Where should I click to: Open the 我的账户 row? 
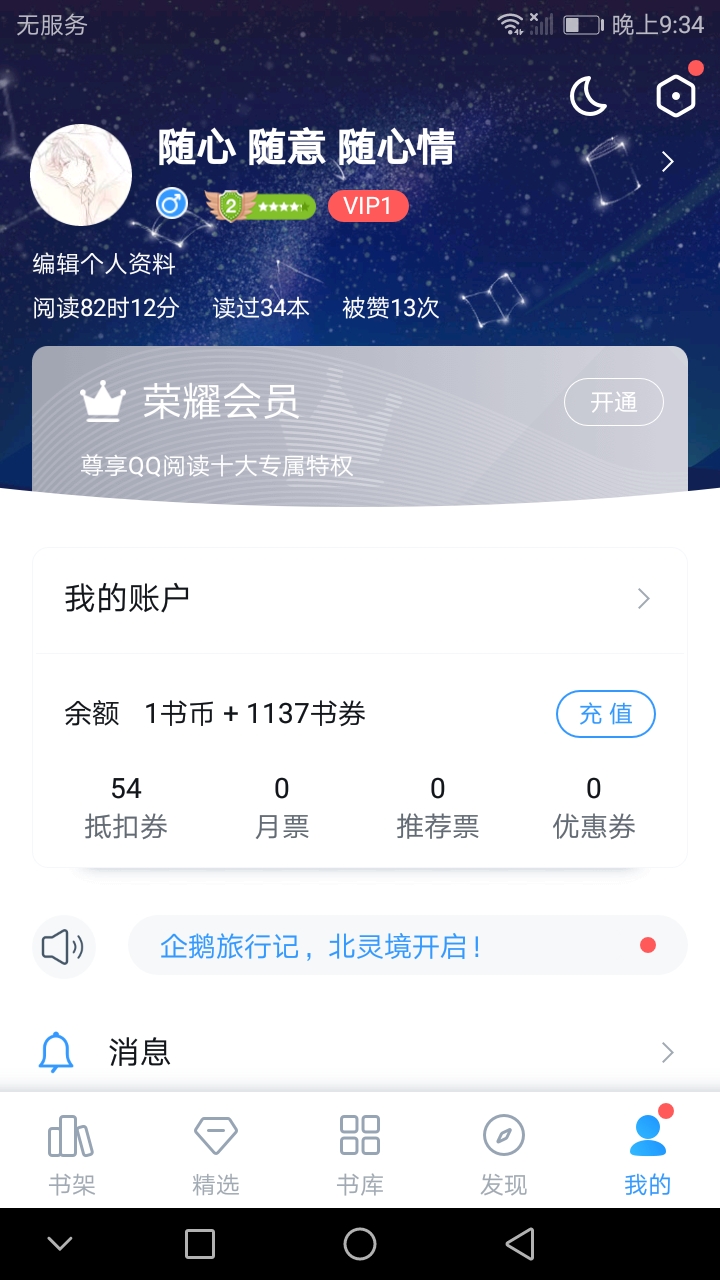360,599
